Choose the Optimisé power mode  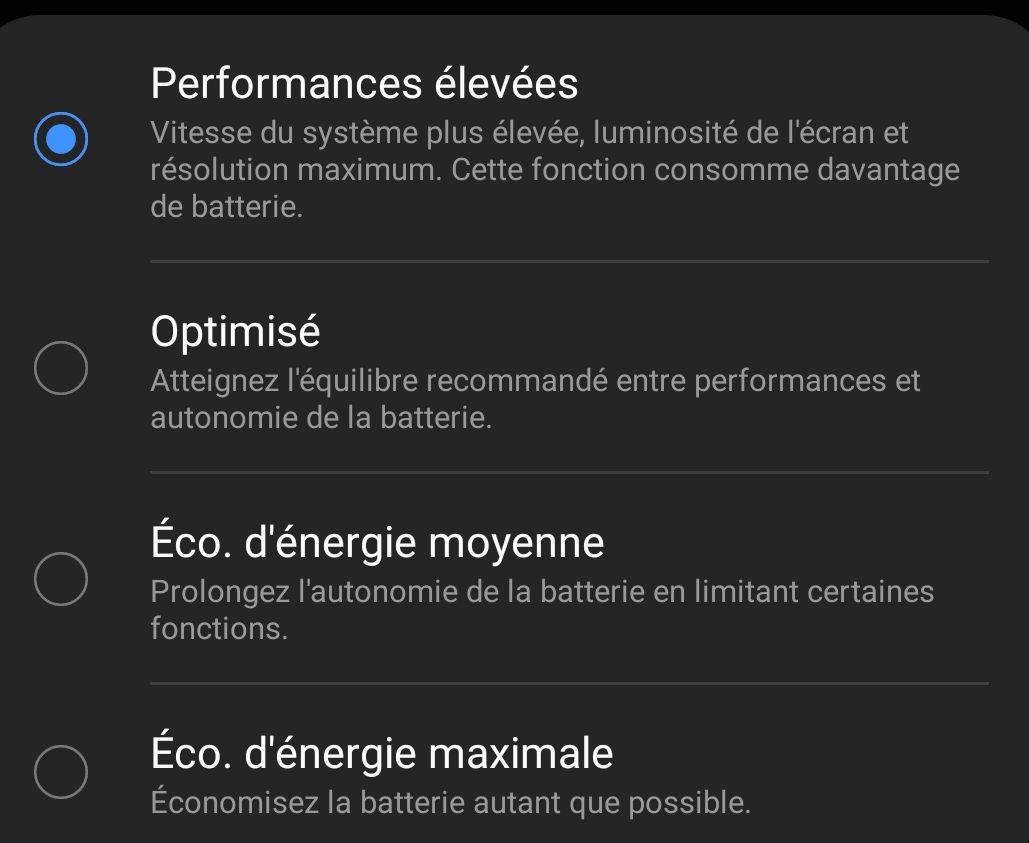tap(60, 368)
